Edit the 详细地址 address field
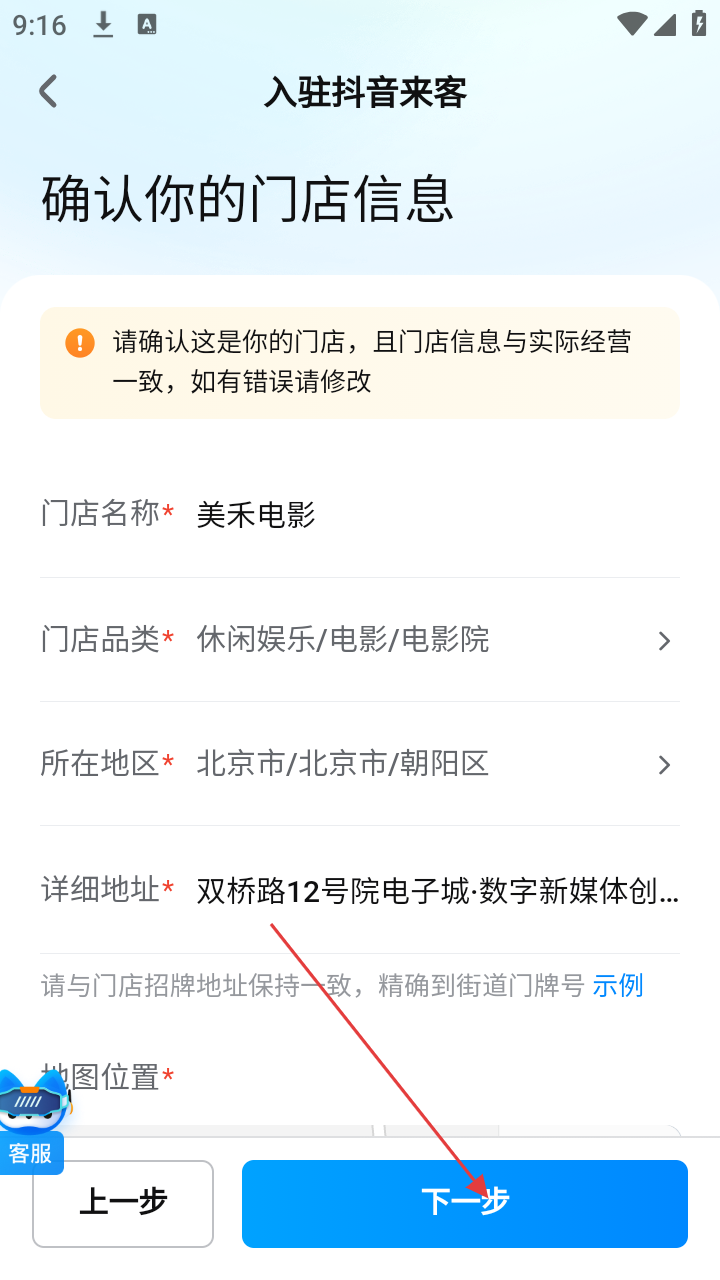This screenshot has width=720, height=1280. (x=437, y=890)
